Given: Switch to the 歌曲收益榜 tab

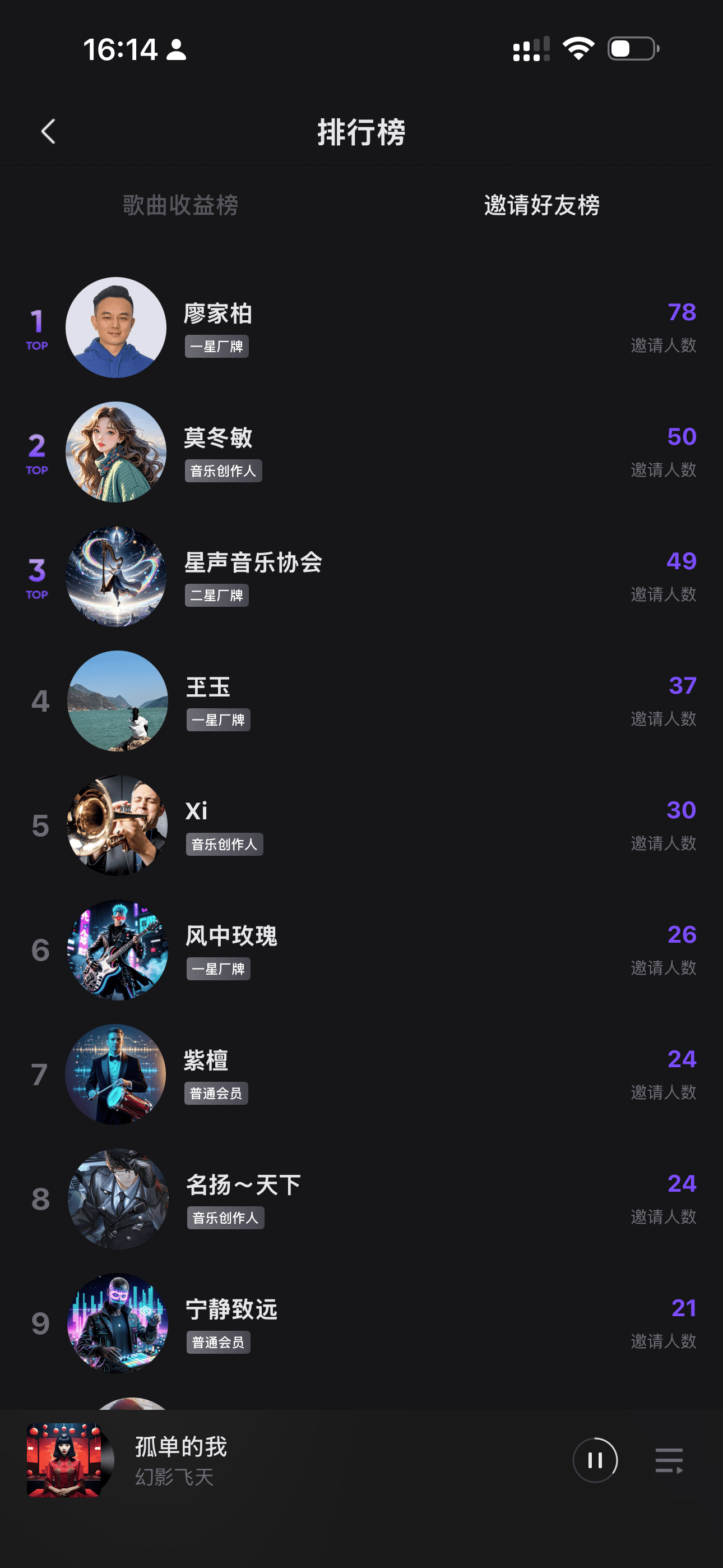Looking at the screenshot, I should click(180, 205).
